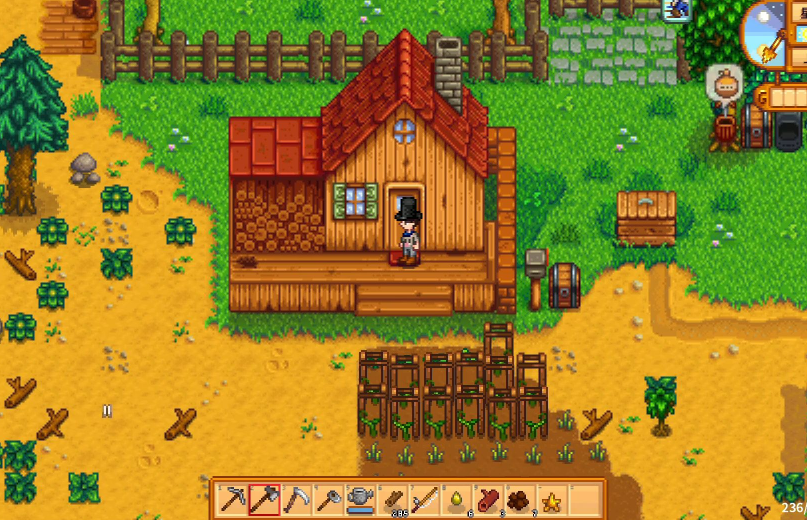Open the wooden chest beside the house
807x520 pixels.
(565, 284)
